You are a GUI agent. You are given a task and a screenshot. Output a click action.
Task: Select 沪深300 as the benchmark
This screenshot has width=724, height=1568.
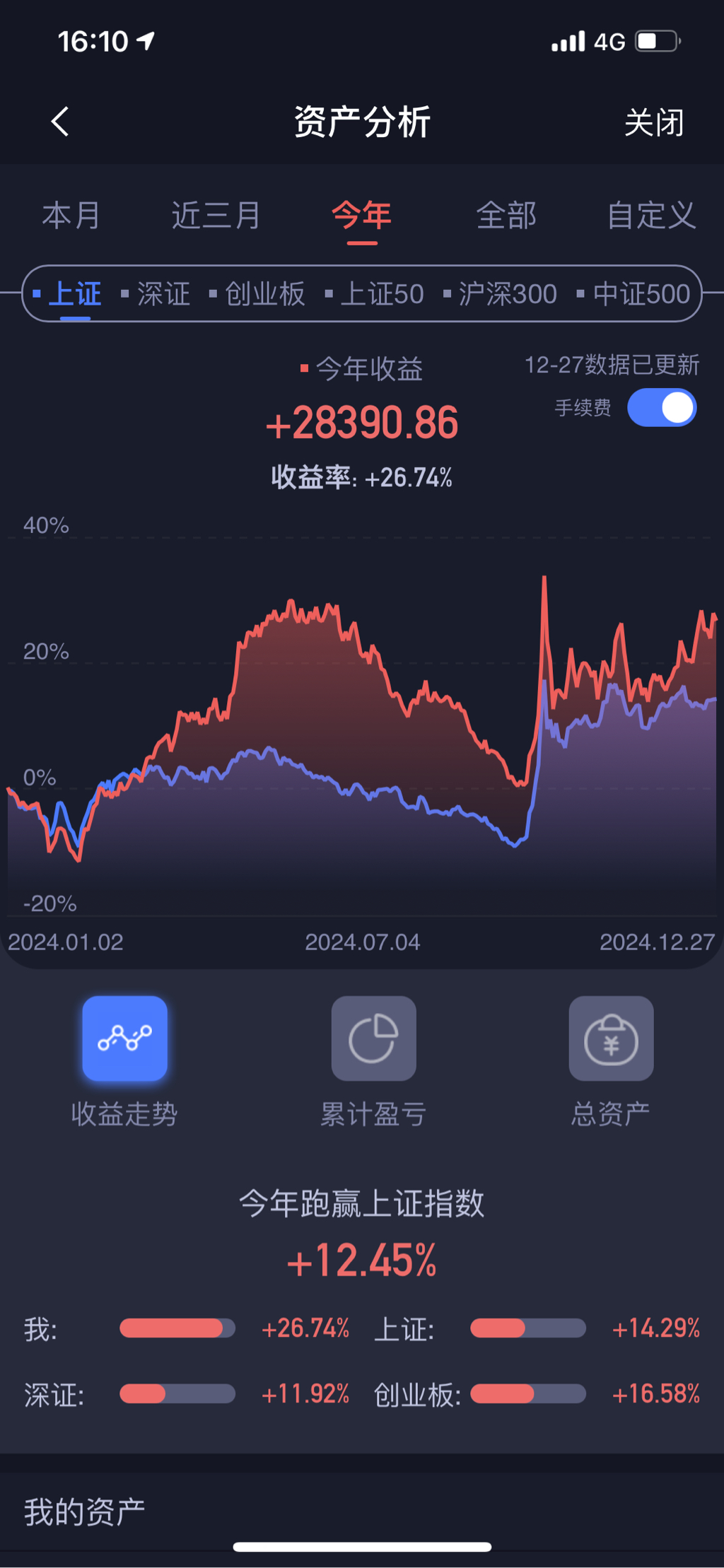point(507,294)
